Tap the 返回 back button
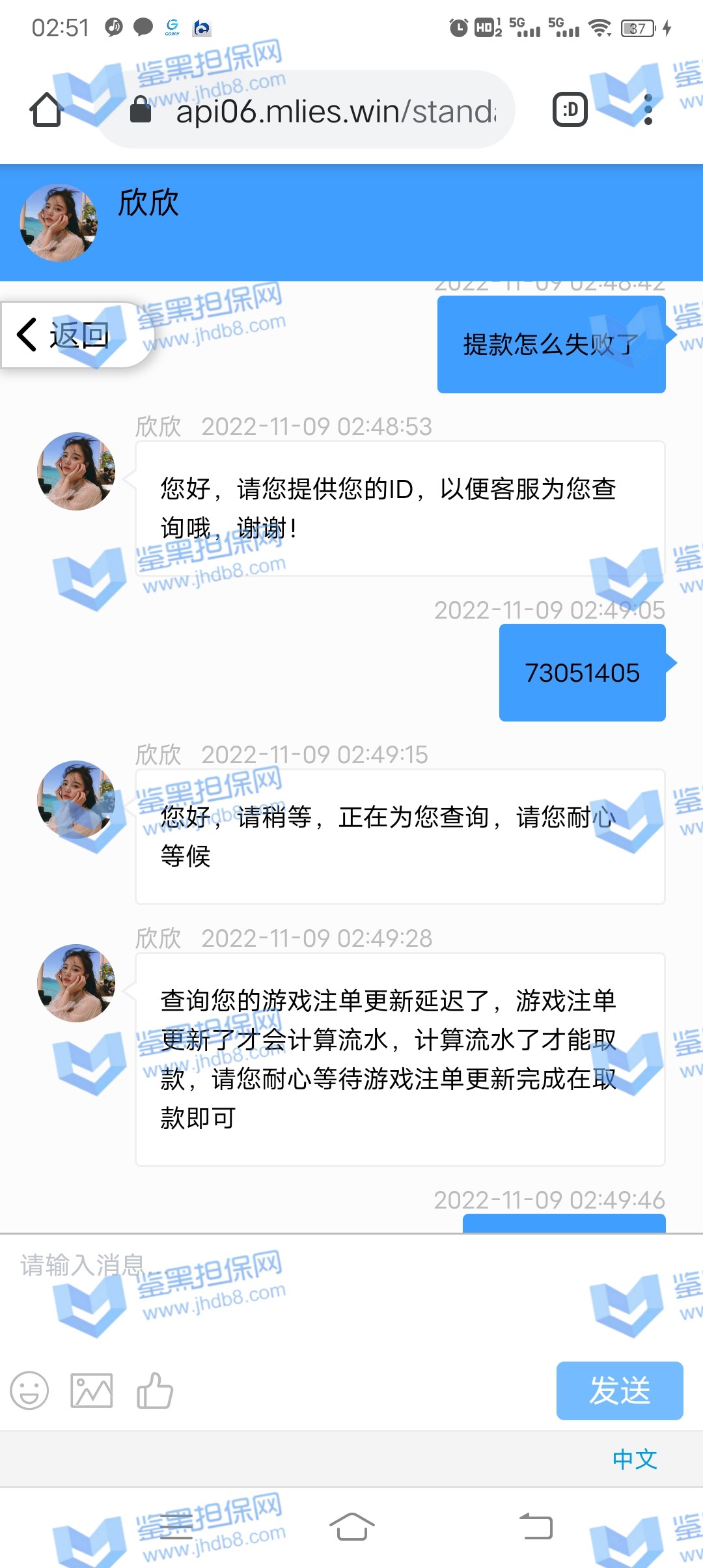 tap(65, 335)
